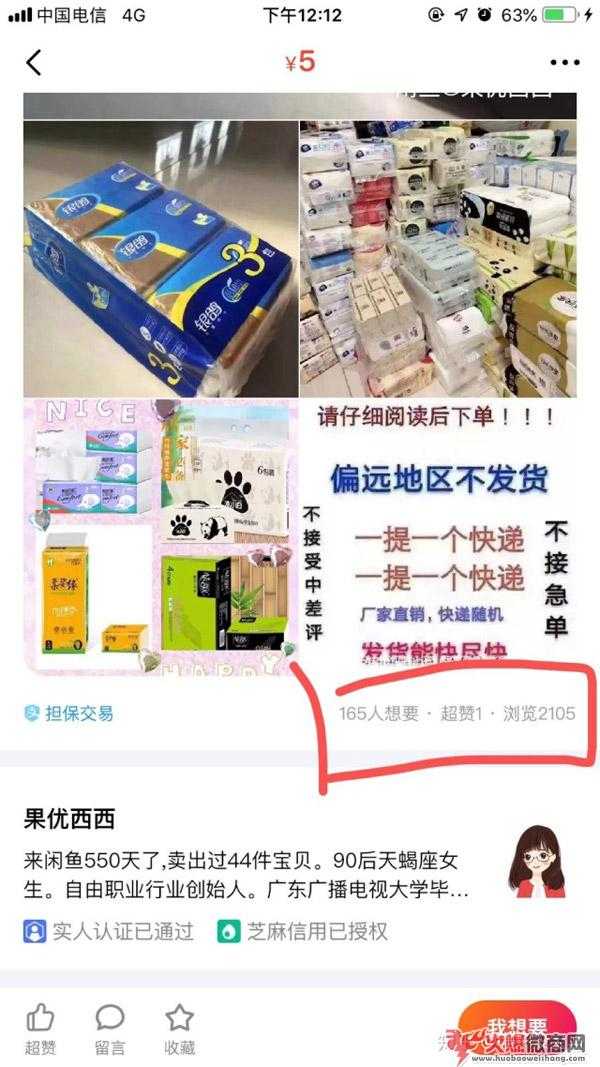Screen dimensions: 600x1067
Task: Add this item to 收藏 favorites
Action: 179,1029
